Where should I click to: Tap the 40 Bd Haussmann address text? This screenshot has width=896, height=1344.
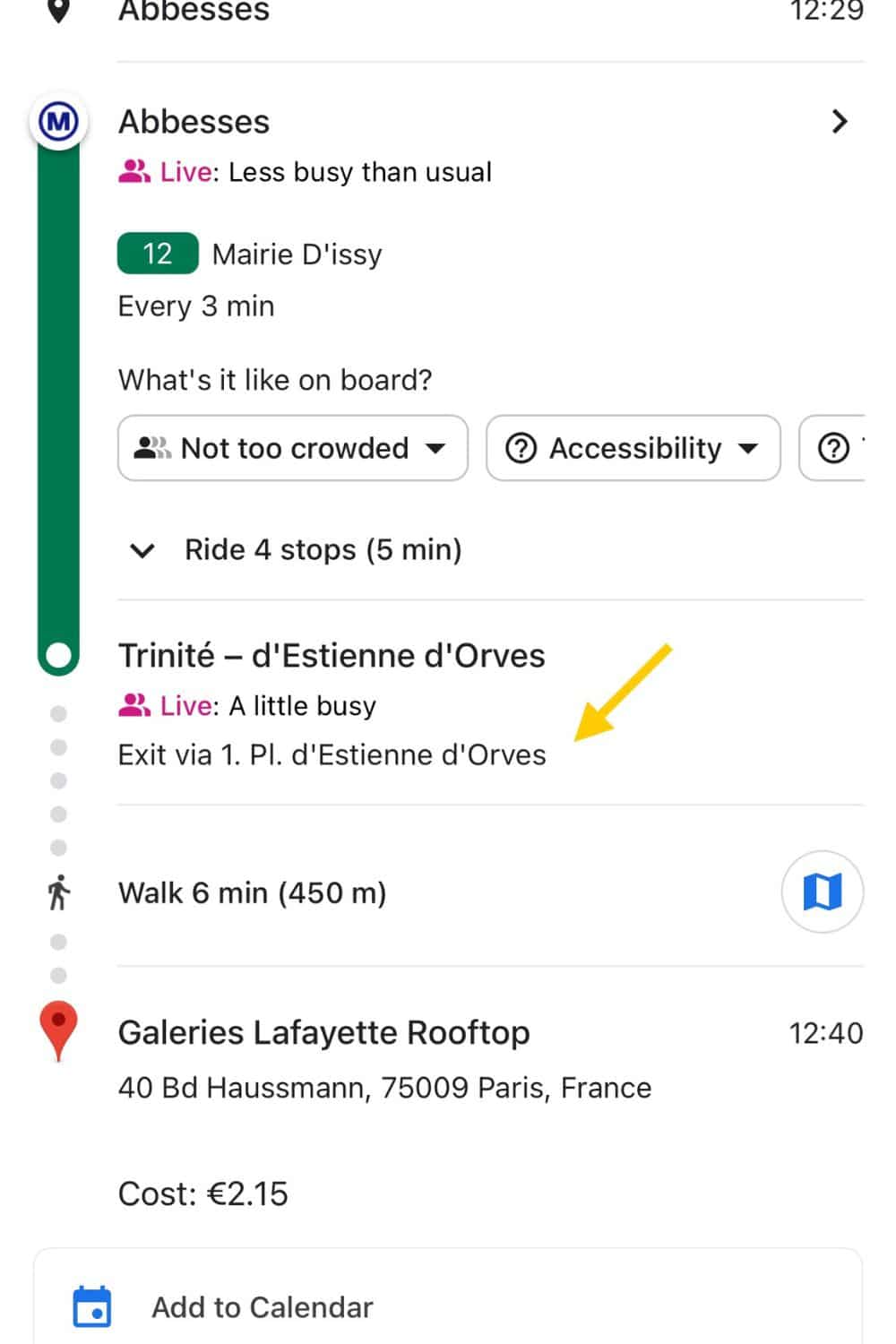(x=383, y=1088)
